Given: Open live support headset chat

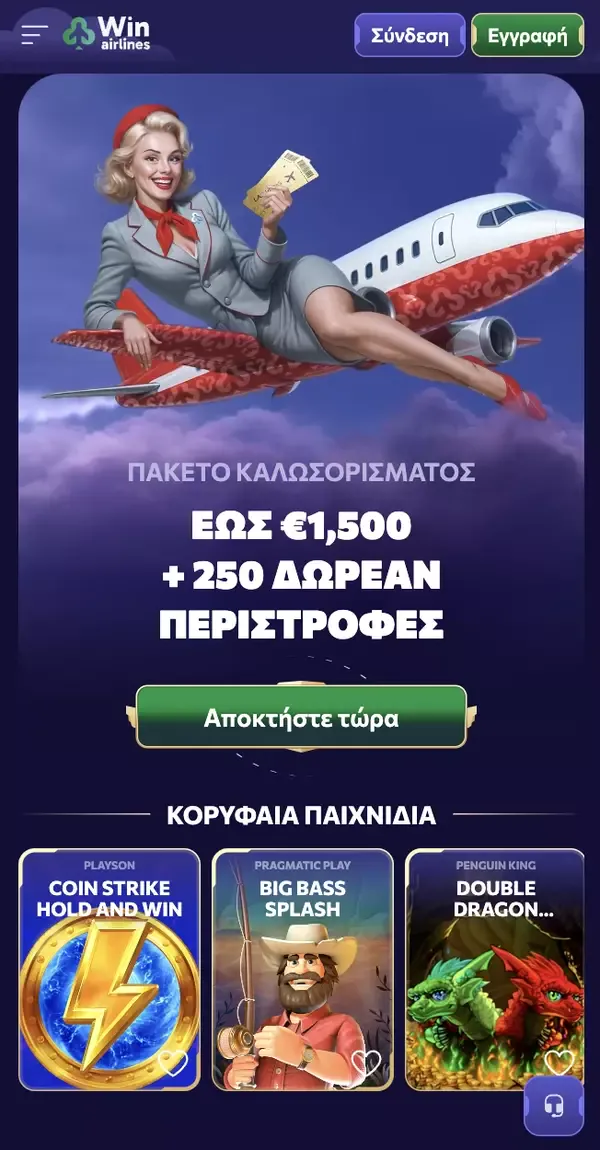Looking at the screenshot, I should point(553,1106).
